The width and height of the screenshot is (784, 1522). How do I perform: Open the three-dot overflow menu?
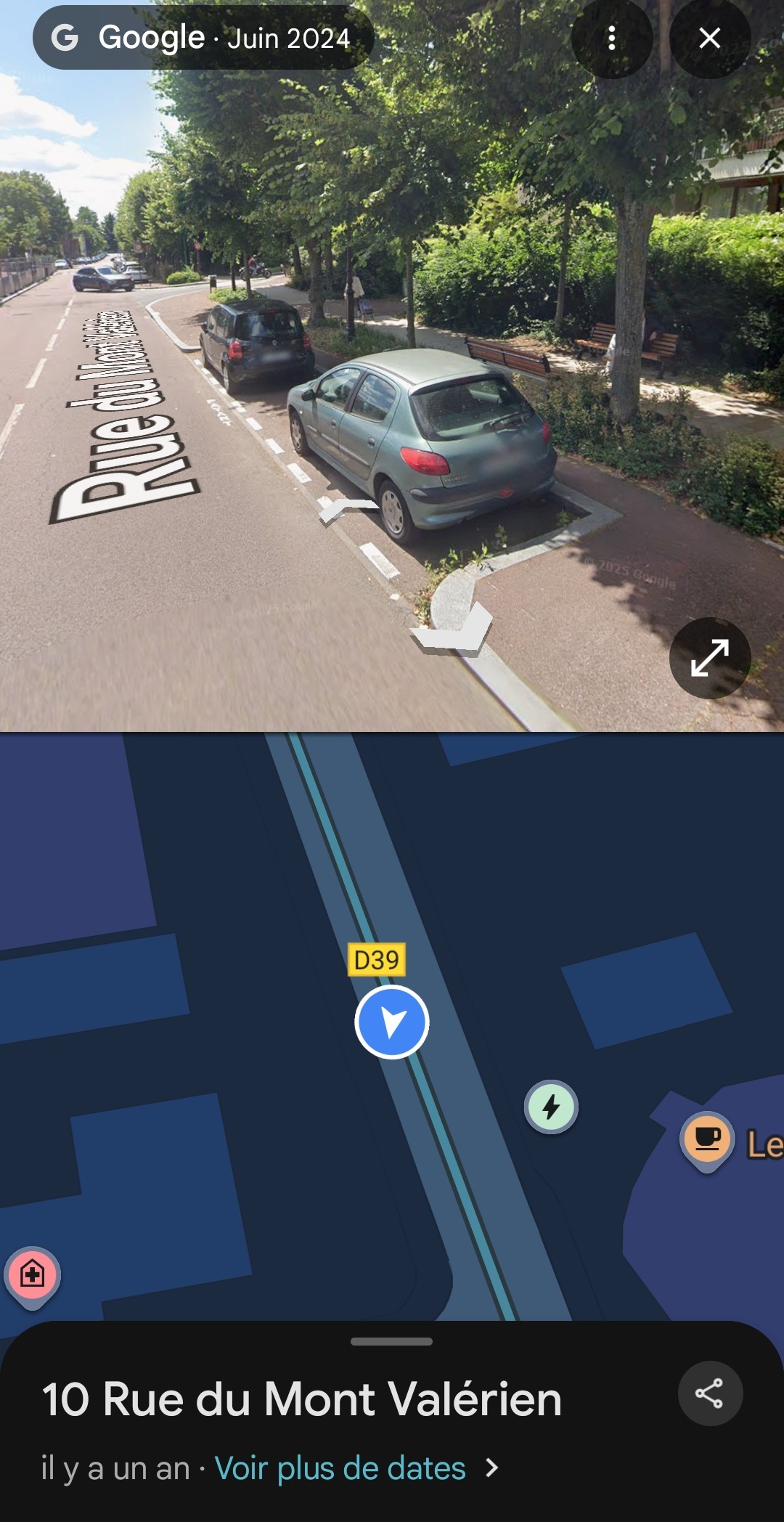(x=612, y=38)
